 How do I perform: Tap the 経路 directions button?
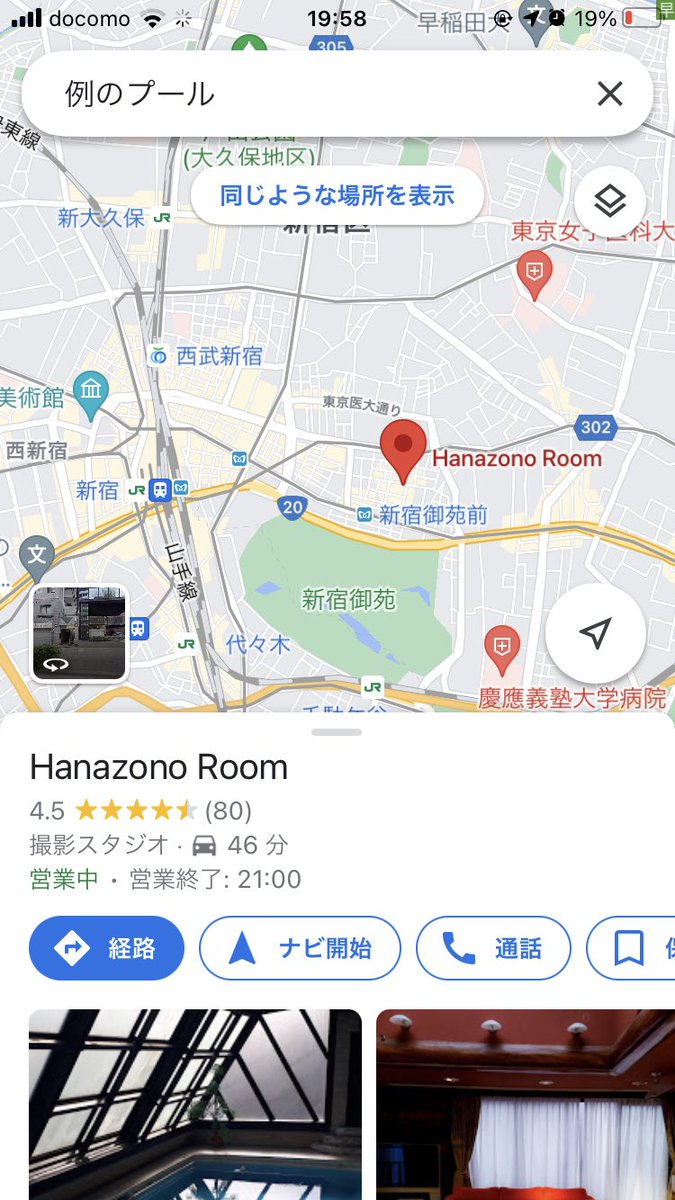tap(107, 948)
